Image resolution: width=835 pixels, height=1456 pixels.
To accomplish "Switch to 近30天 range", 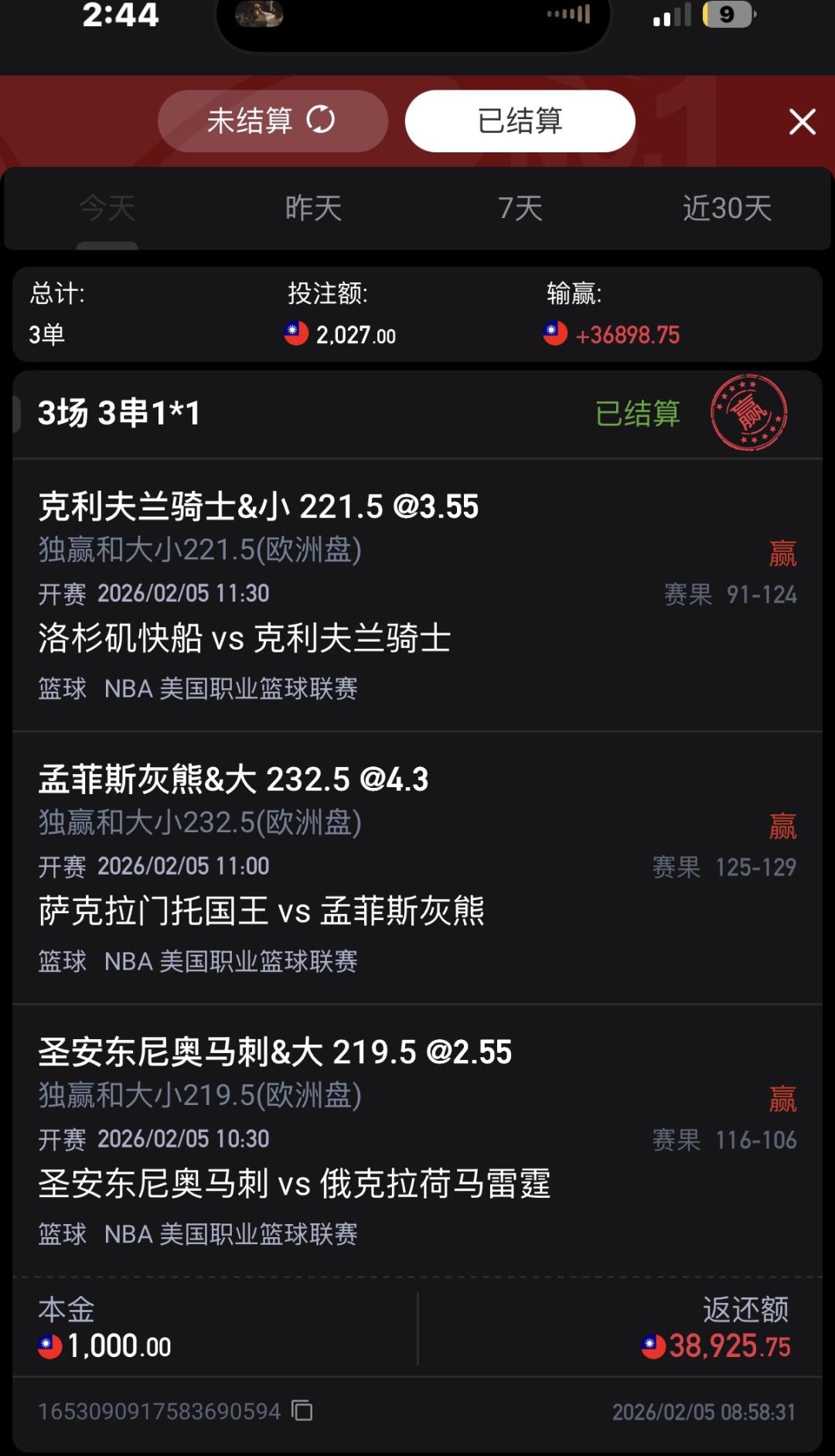I will pos(727,208).
